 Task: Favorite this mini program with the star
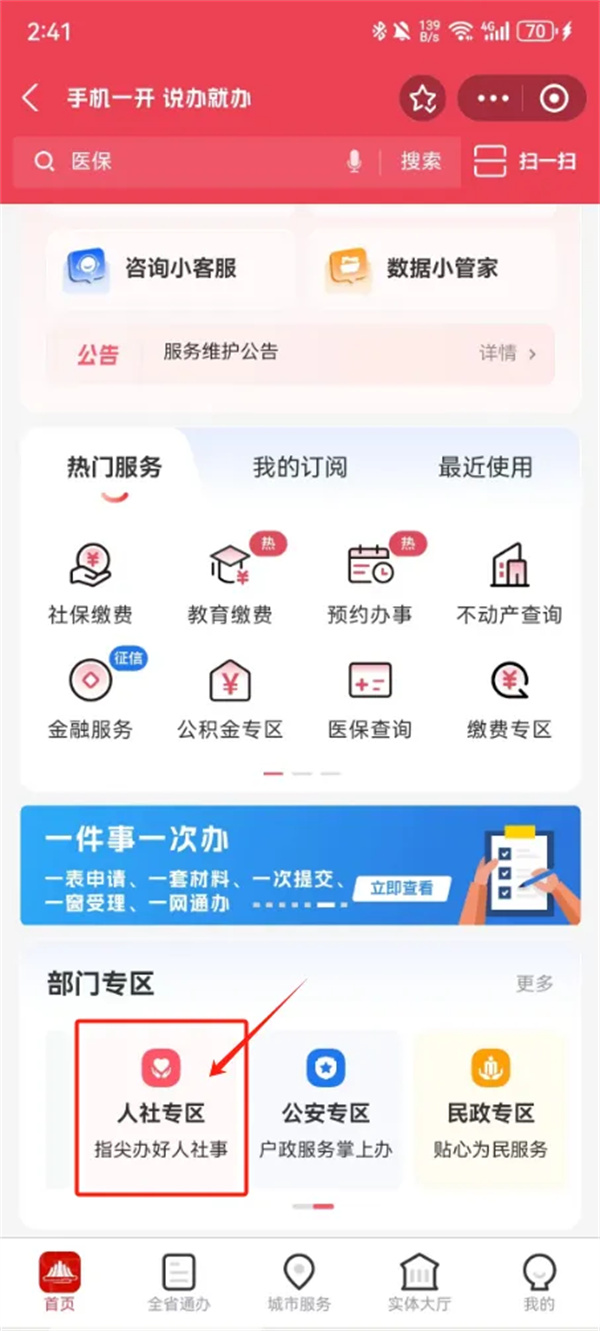(423, 98)
